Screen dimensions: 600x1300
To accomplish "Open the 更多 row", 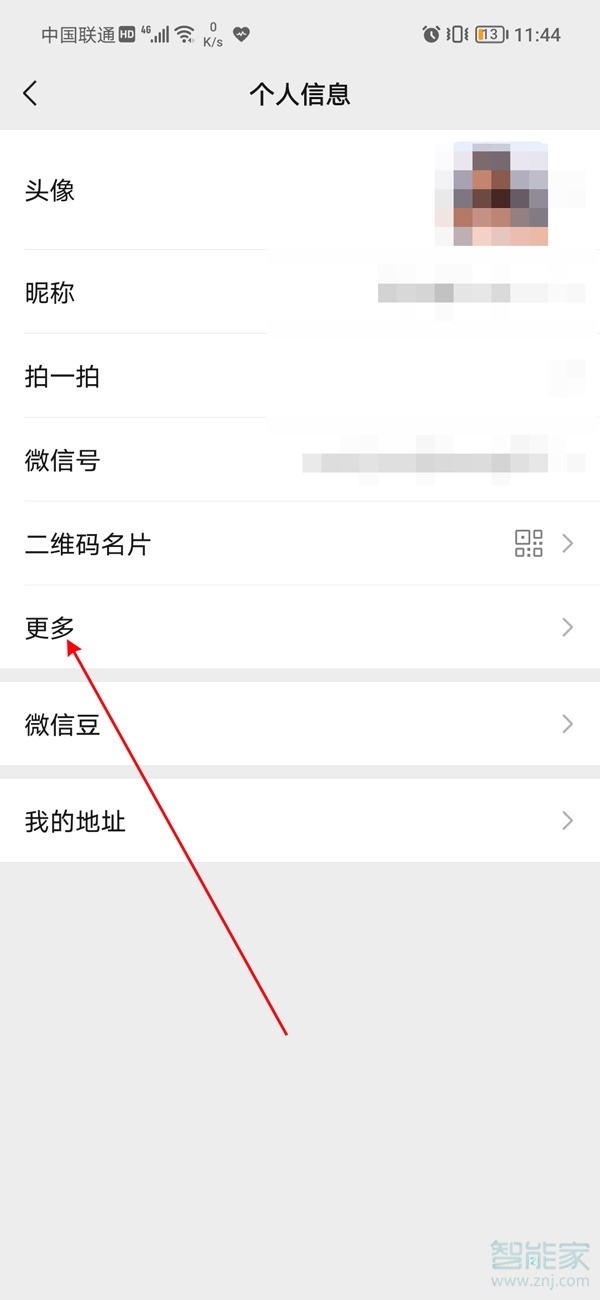I will coord(300,627).
